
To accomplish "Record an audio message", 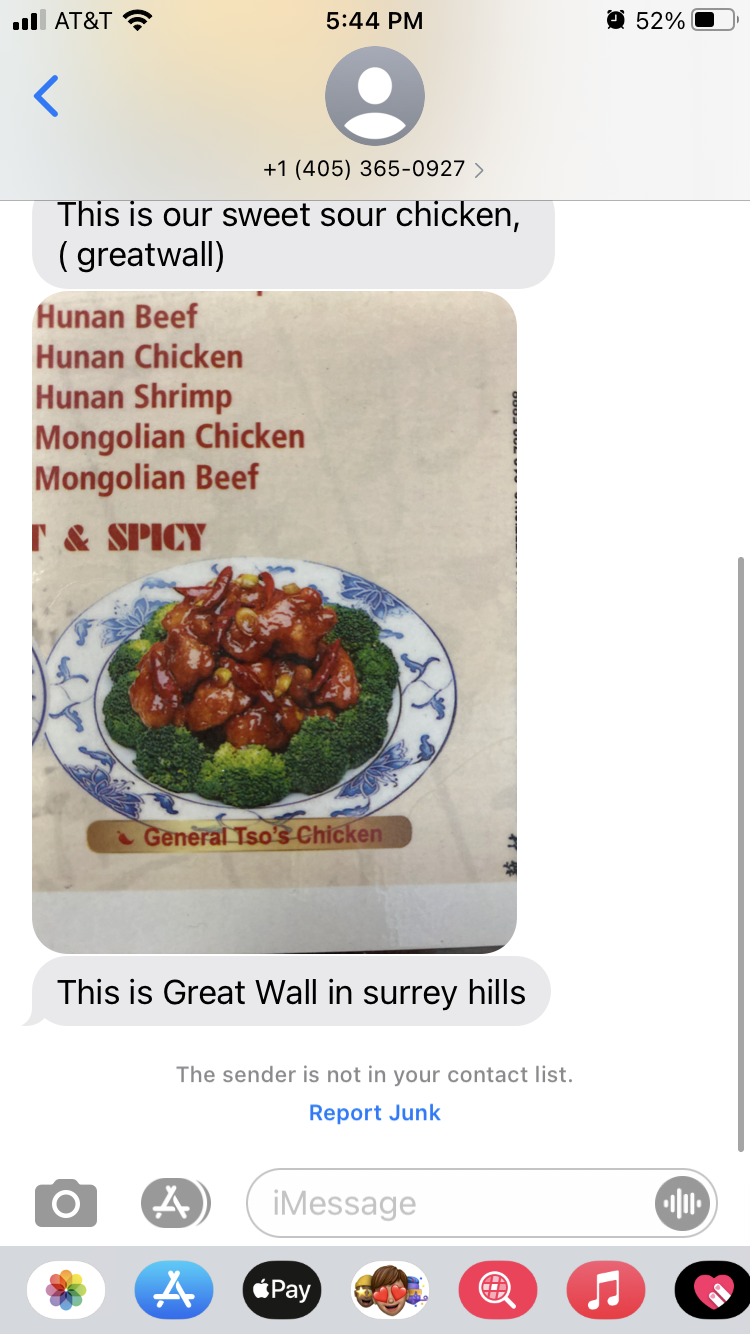I will click(x=683, y=1203).
